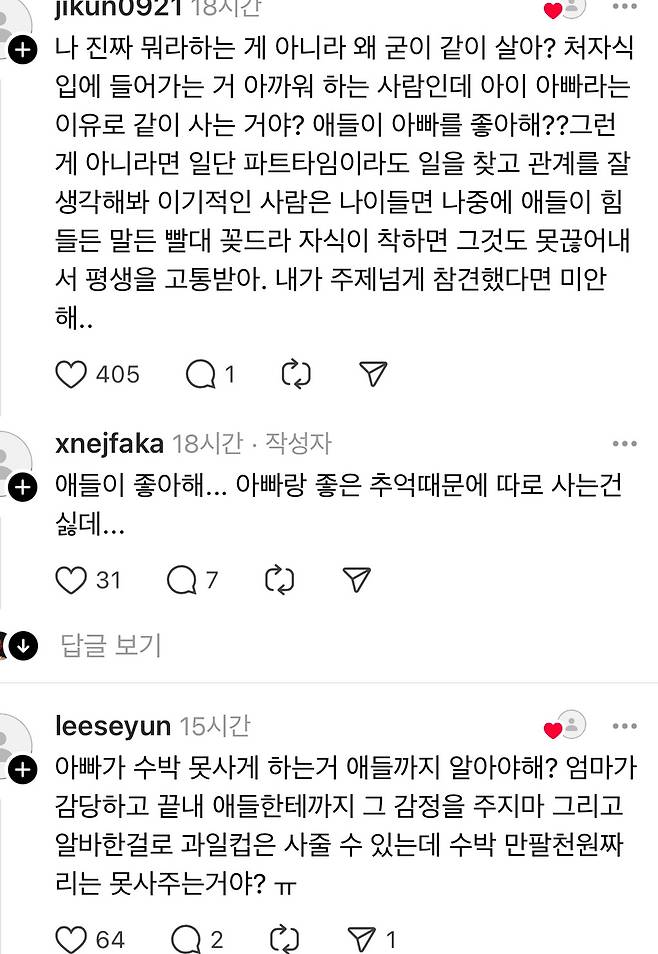Like xnejfaka's reply
This screenshot has height=954, width=658.
72,579
